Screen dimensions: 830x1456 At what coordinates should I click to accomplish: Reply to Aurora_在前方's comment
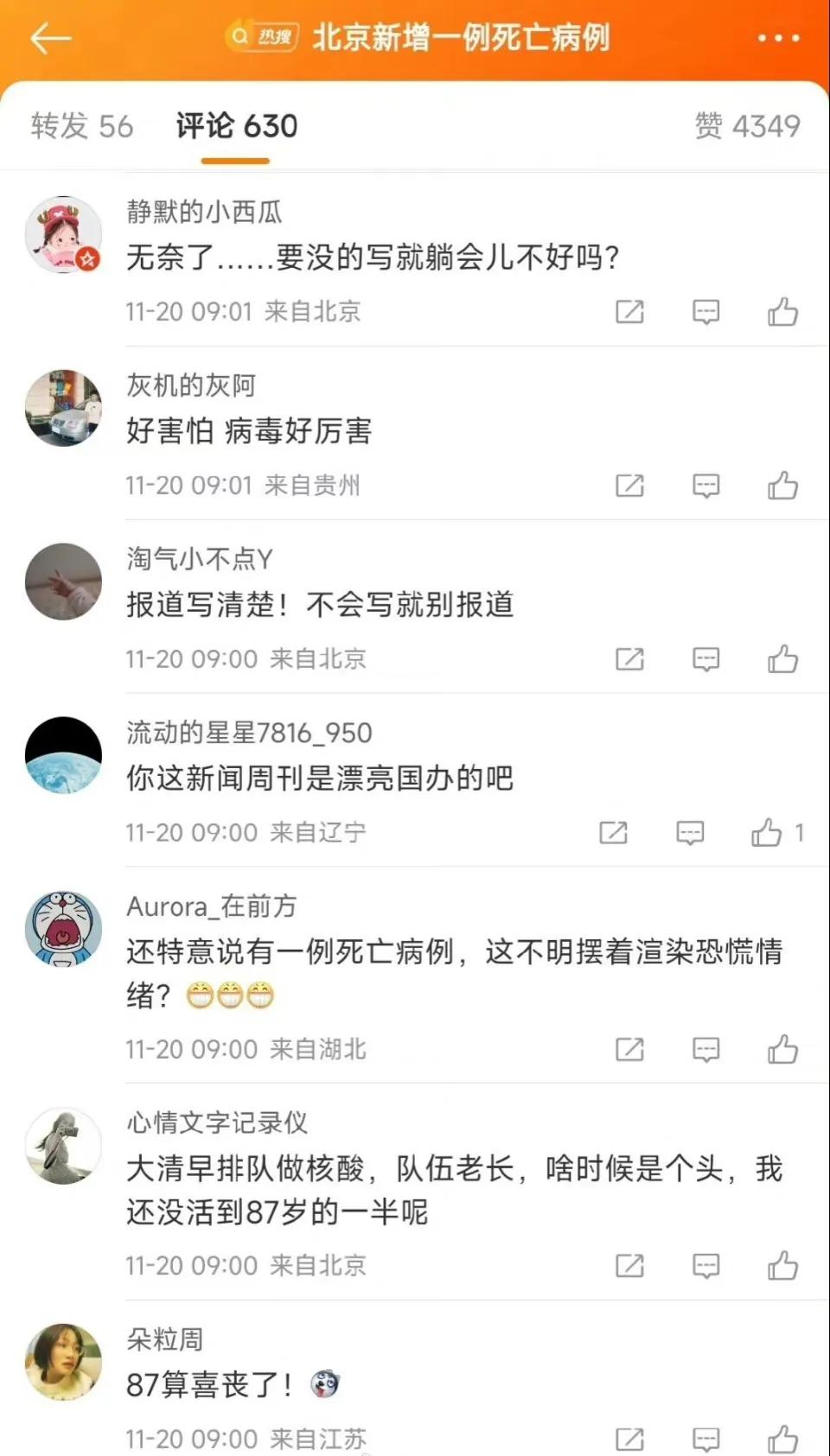706,1050
